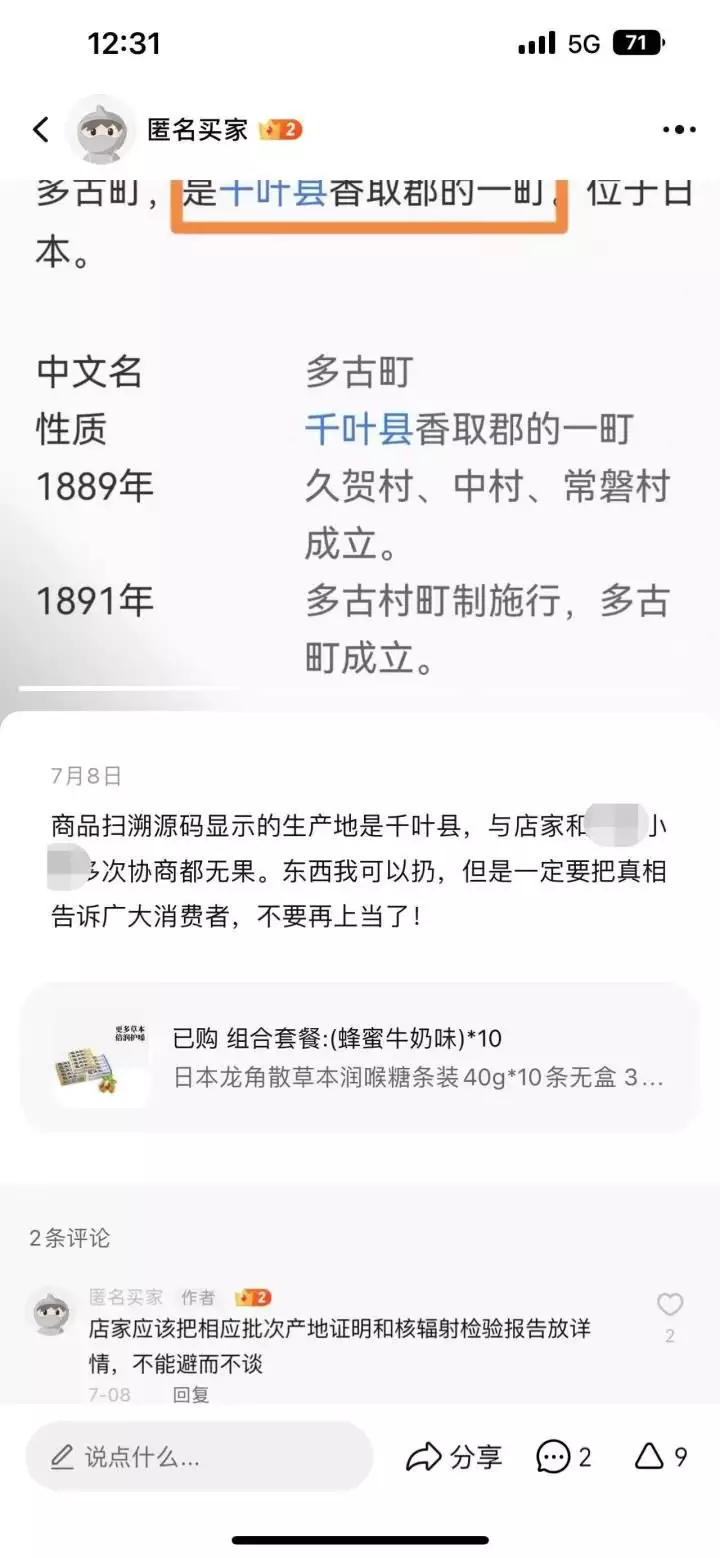This screenshot has height=1558, width=720.
Task: Go back using the top-left arrow
Action: point(41,129)
